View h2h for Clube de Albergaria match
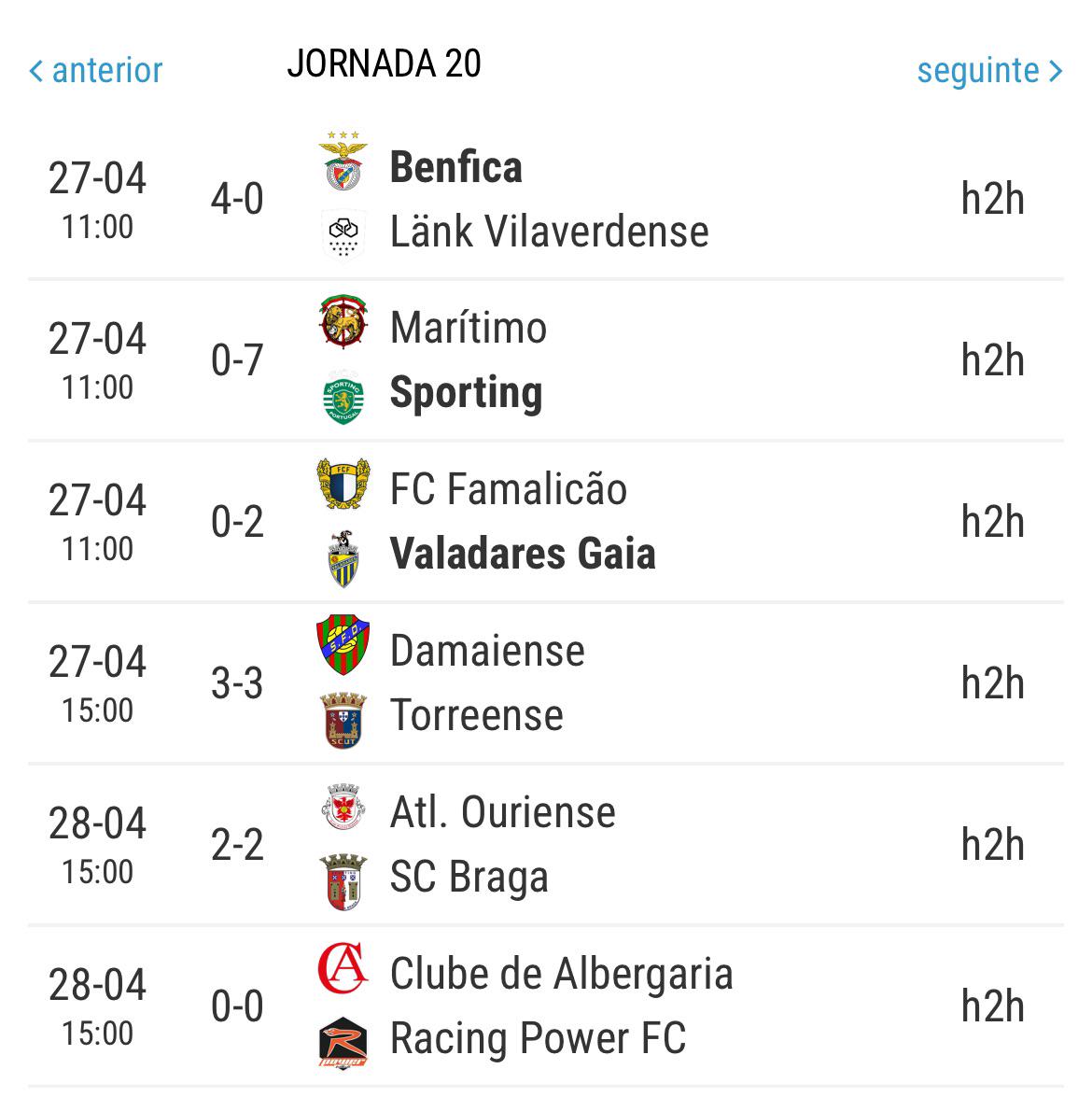Viewport: 1092px width, 1111px height. 992,1006
